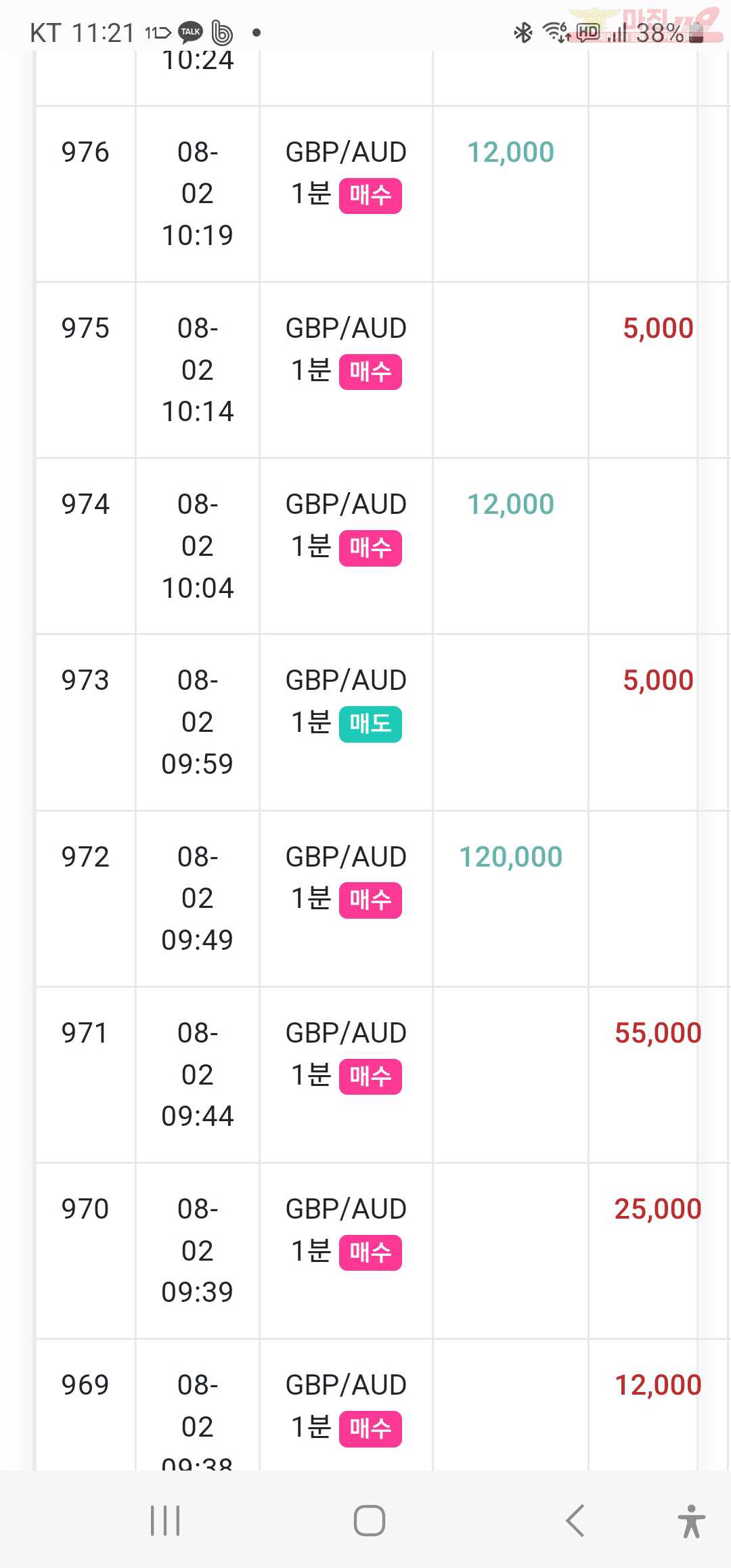731x1568 pixels.
Task: Return to the home screen
Action: coord(370,1521)
